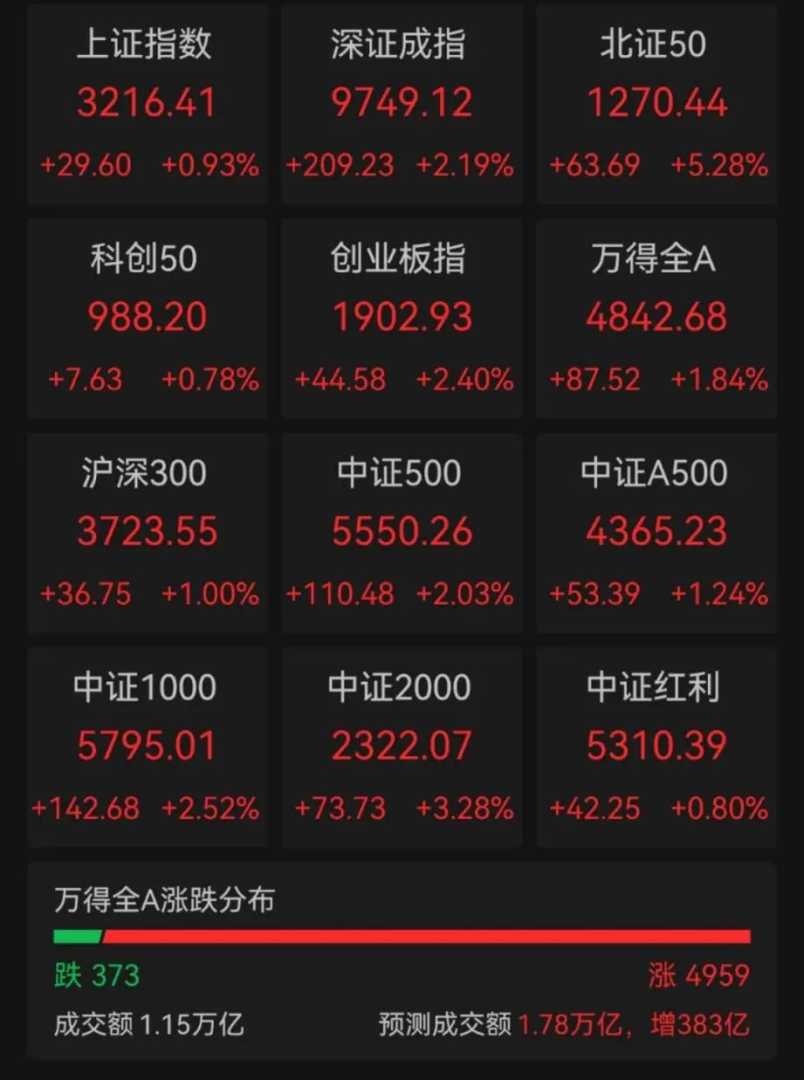This screenshot has width=804, height=1080.
Task: Tap the 创业板指 index tile
Action: coord(401,318)
